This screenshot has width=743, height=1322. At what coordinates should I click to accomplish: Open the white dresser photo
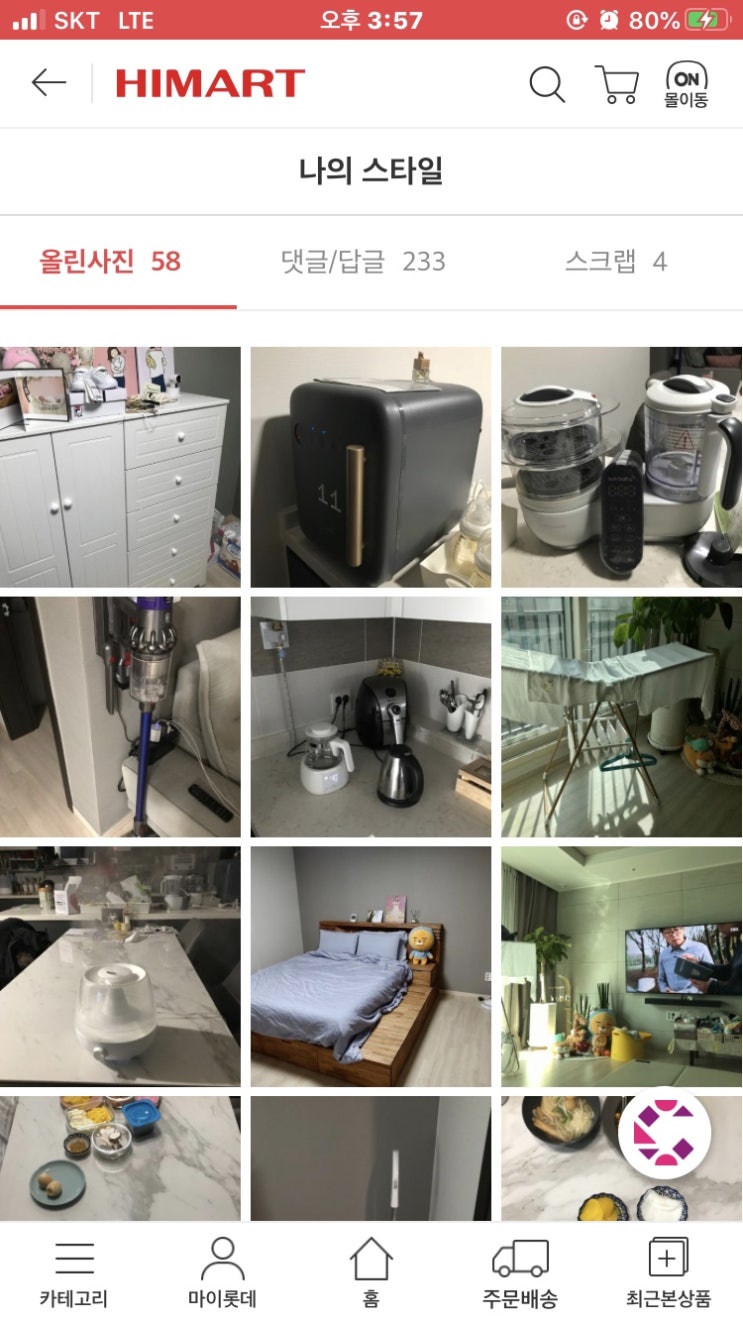pyautogui.click(x=120, y=467)
